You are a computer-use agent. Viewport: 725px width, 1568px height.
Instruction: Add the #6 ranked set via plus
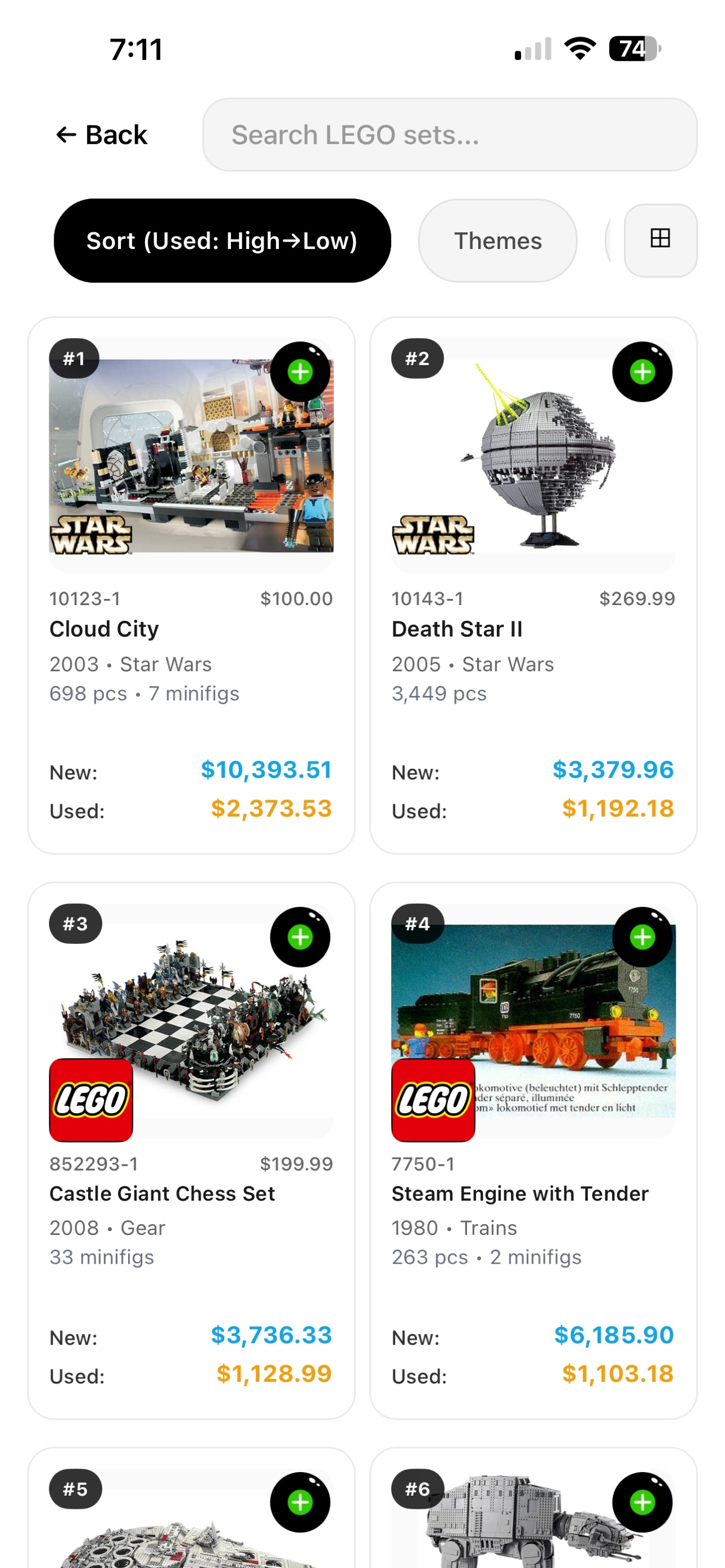pyautogui.click(x=642, y=1503)
